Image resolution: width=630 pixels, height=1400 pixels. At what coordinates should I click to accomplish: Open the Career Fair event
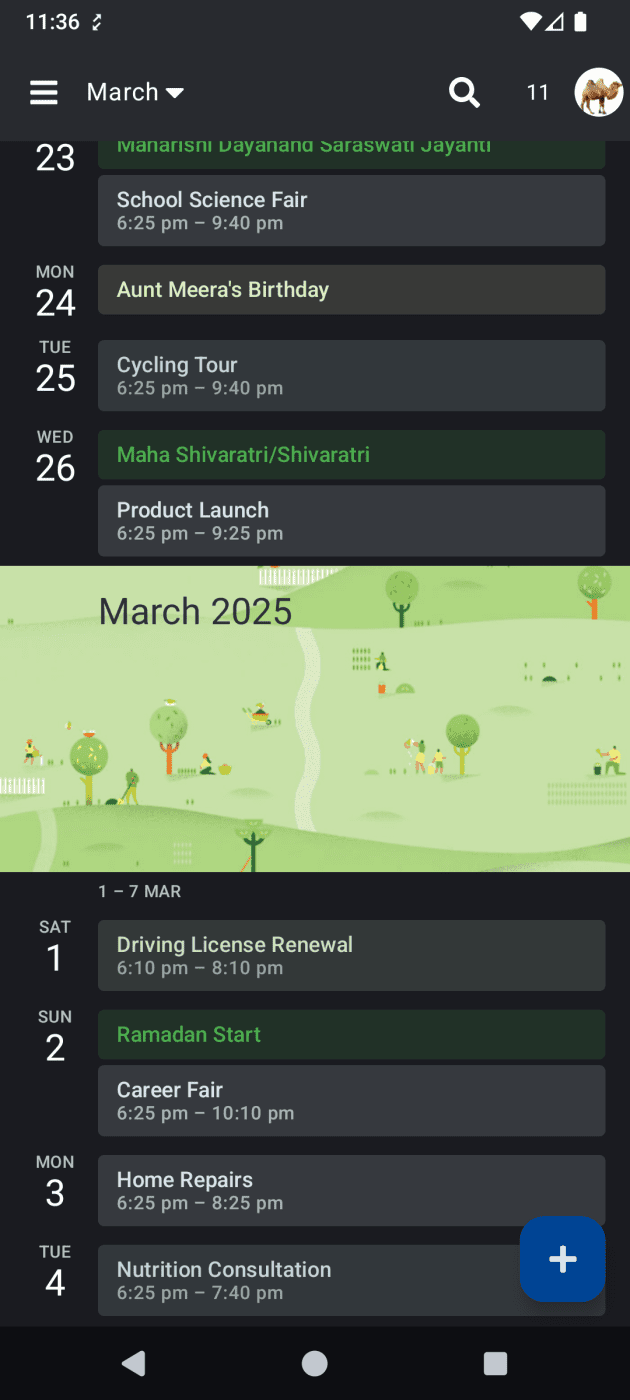(x=351, y=1100)
